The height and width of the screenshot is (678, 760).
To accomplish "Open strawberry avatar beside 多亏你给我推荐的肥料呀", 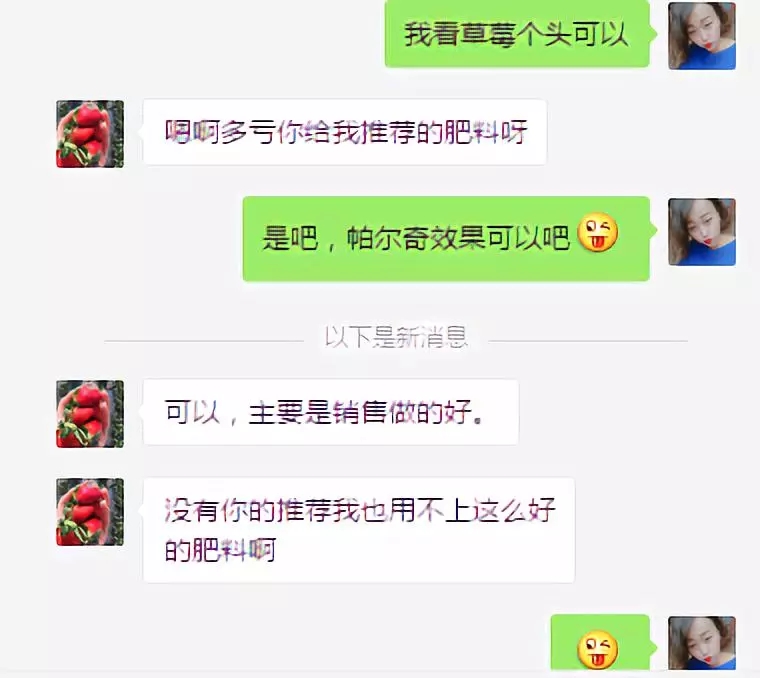I will [x=90, y=133].
